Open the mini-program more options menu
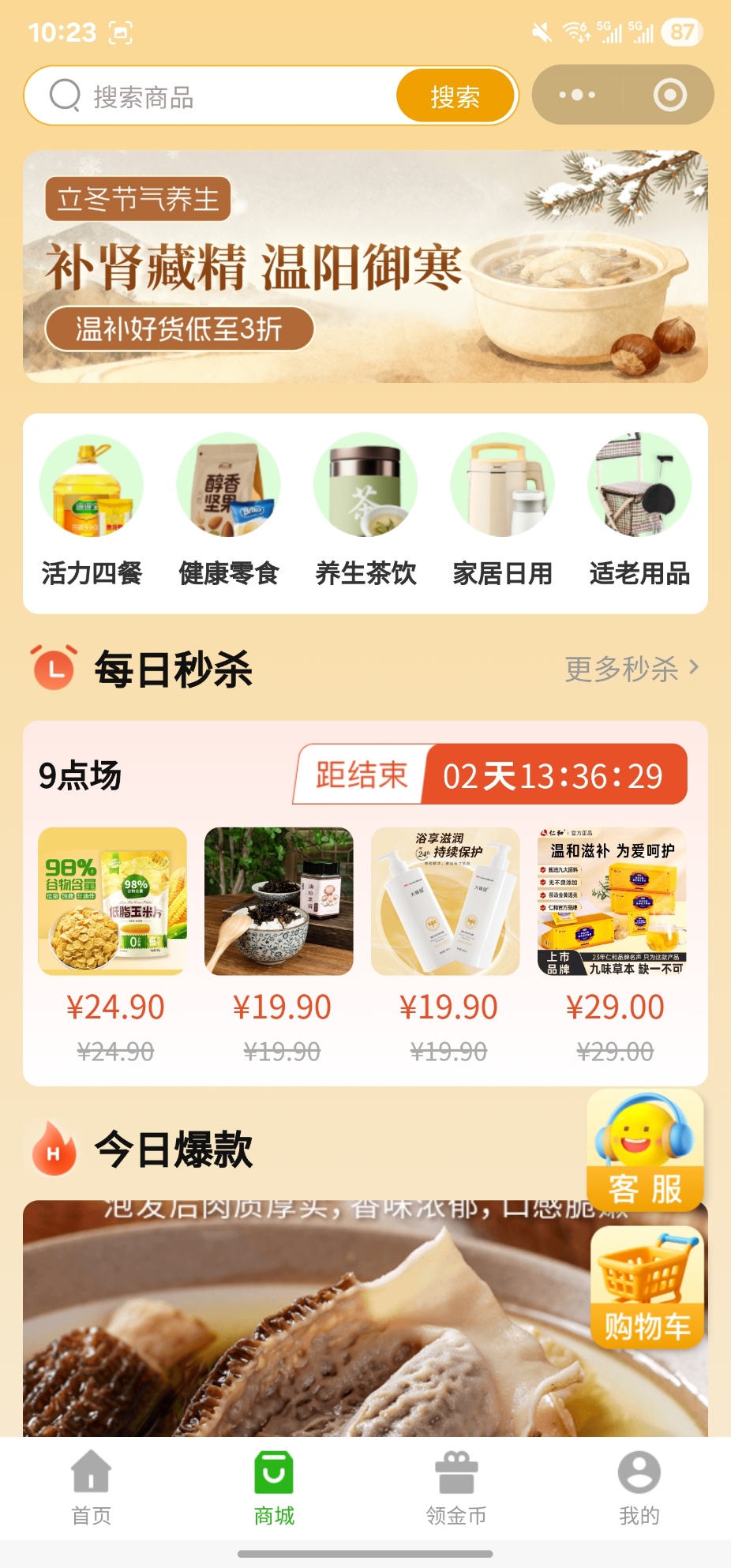The height and width of the screenshot is (1568, 731). tap(575, 94)
